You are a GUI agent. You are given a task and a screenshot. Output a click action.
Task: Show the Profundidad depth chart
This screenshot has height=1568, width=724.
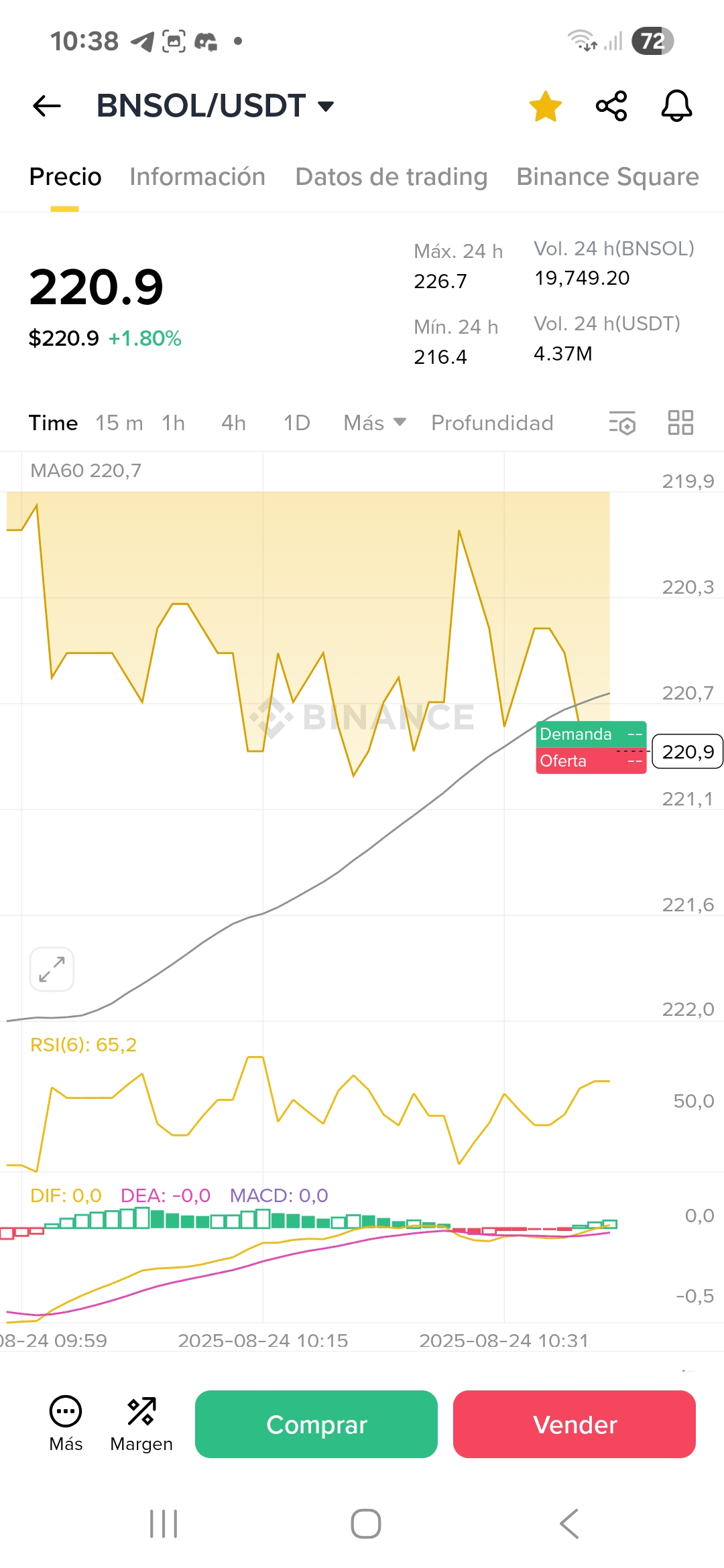[x=492, y=423]
